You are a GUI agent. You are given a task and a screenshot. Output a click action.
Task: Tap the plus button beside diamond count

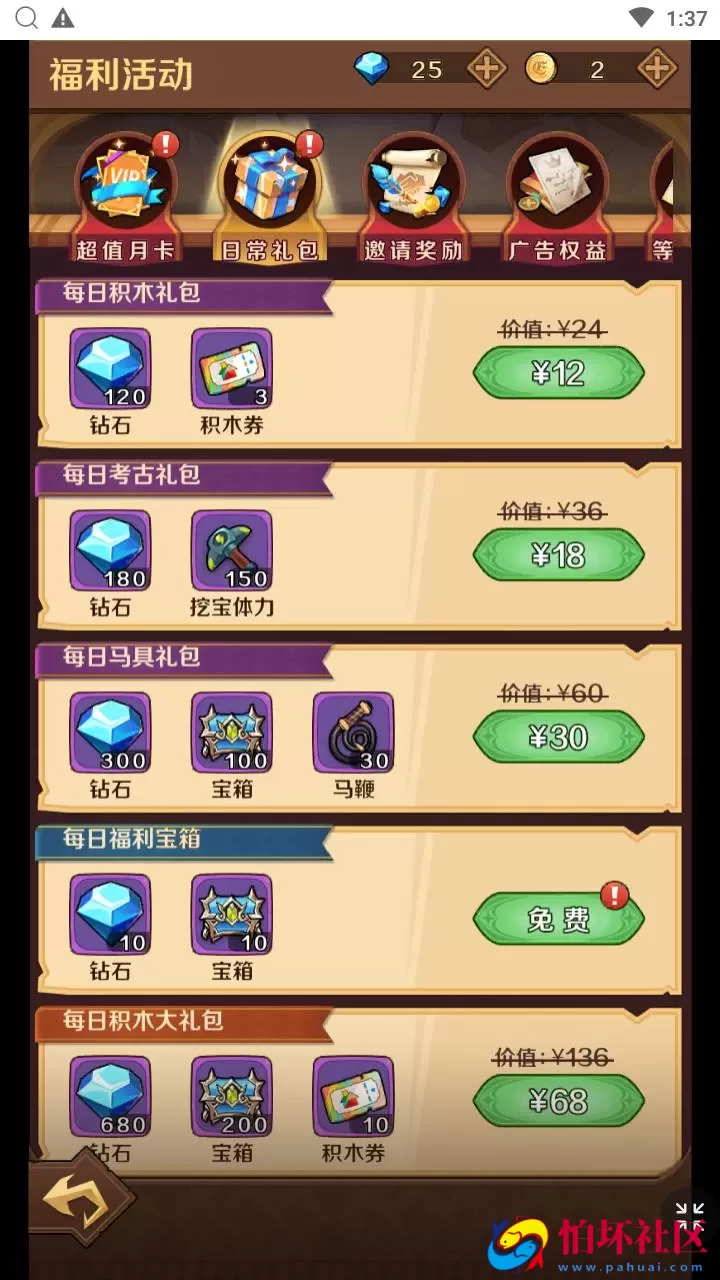click(487, 69)
